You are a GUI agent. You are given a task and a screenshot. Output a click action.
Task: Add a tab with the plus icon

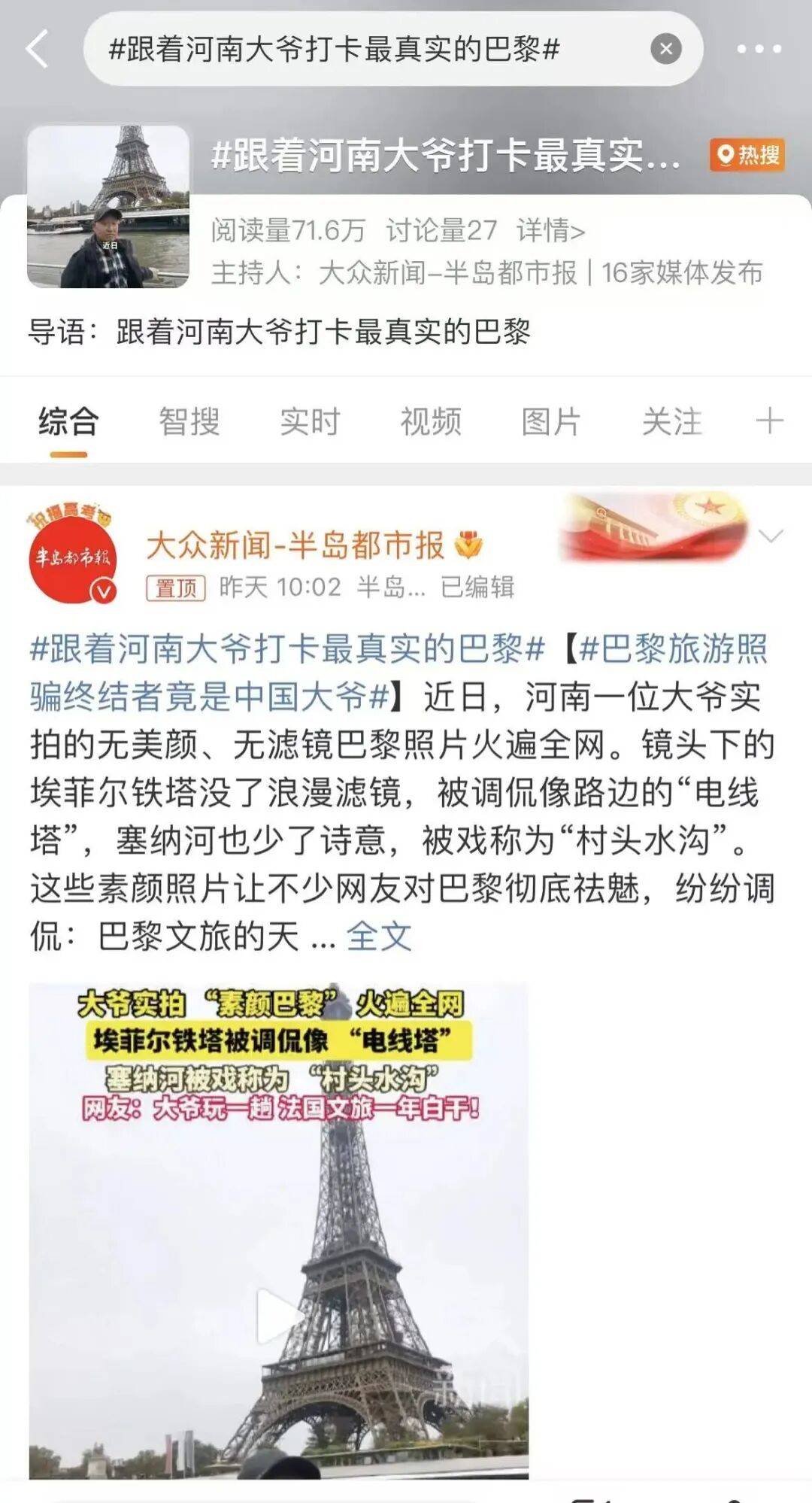[769, 421]
